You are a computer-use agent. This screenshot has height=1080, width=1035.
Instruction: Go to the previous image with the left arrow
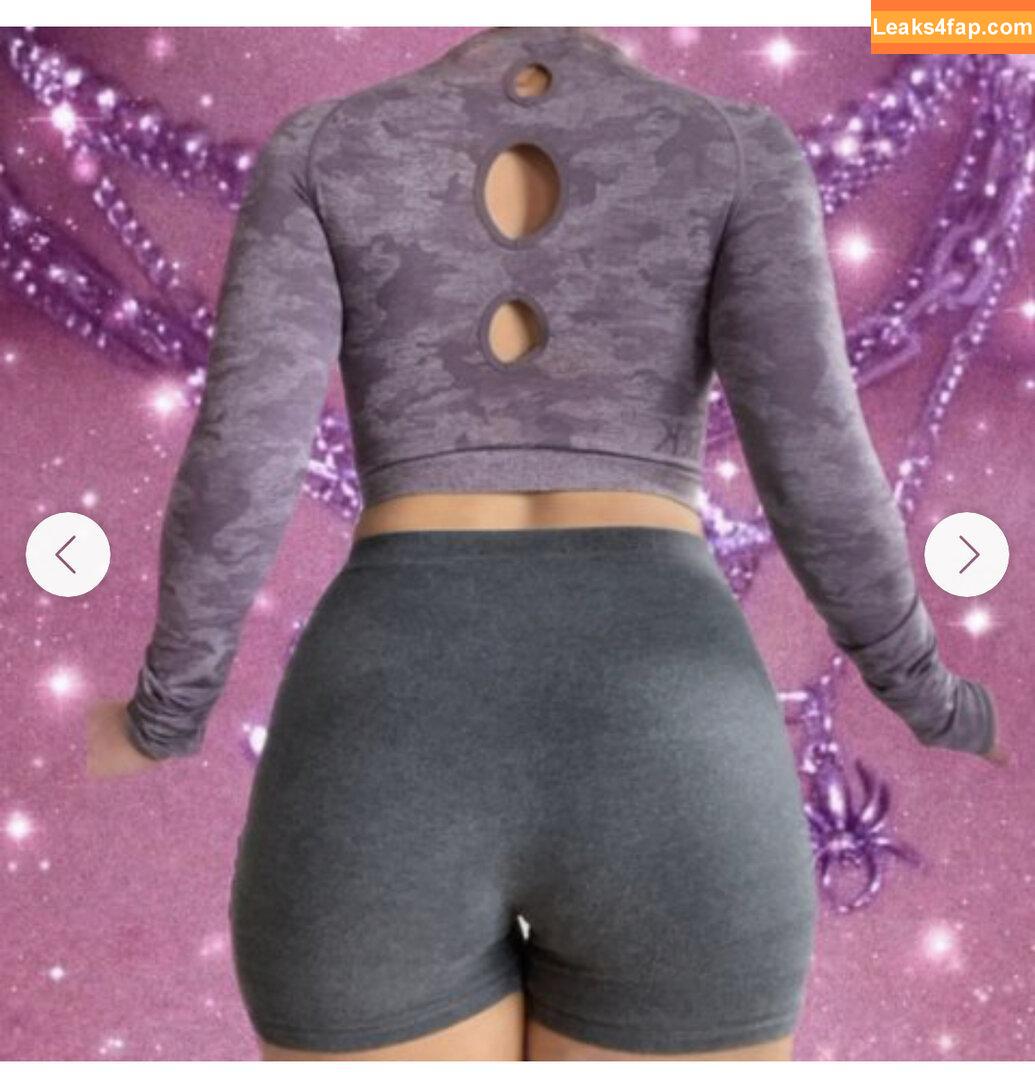[x=67, y=554]
